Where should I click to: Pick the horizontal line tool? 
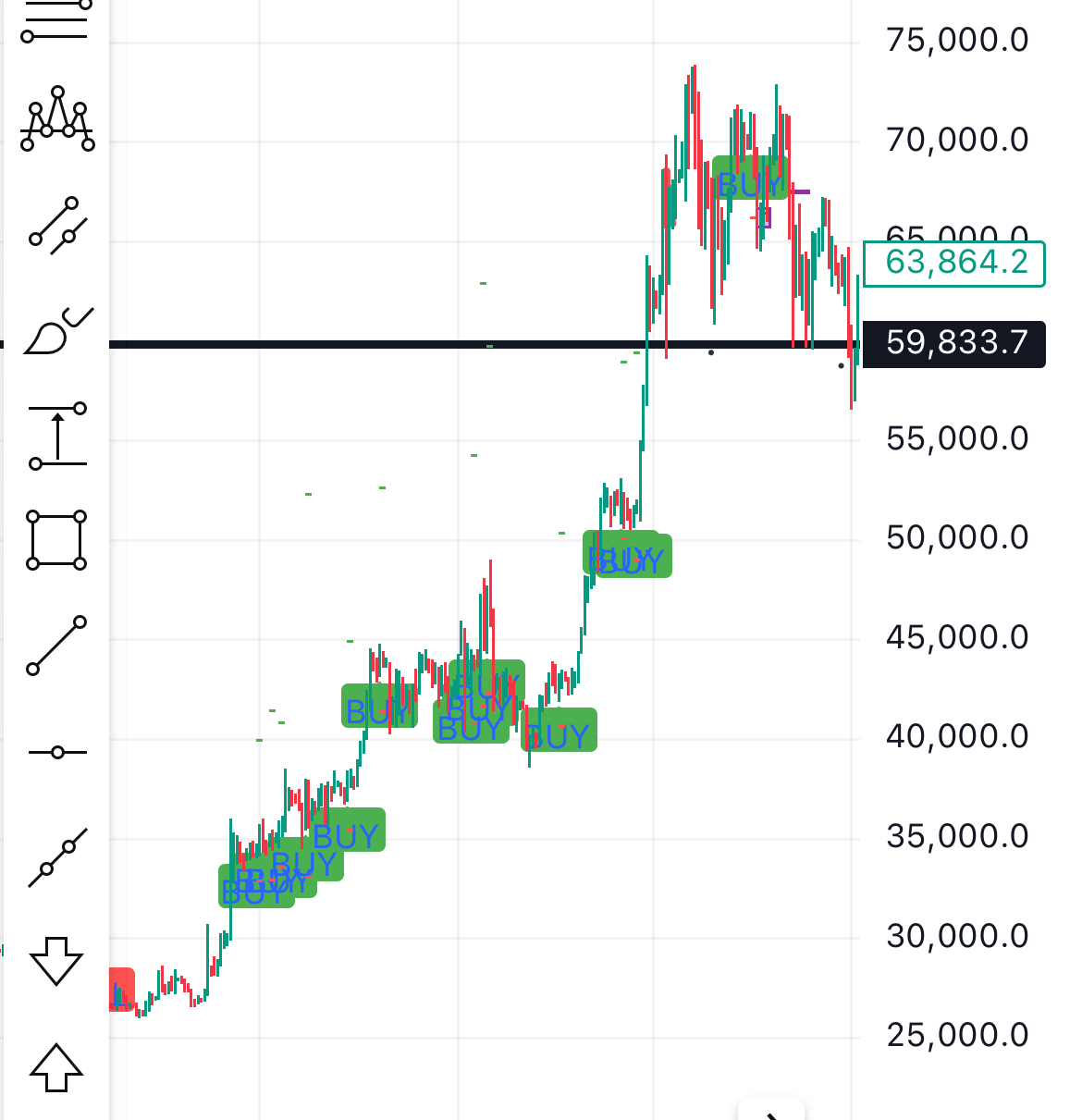(x=57, y=753)
